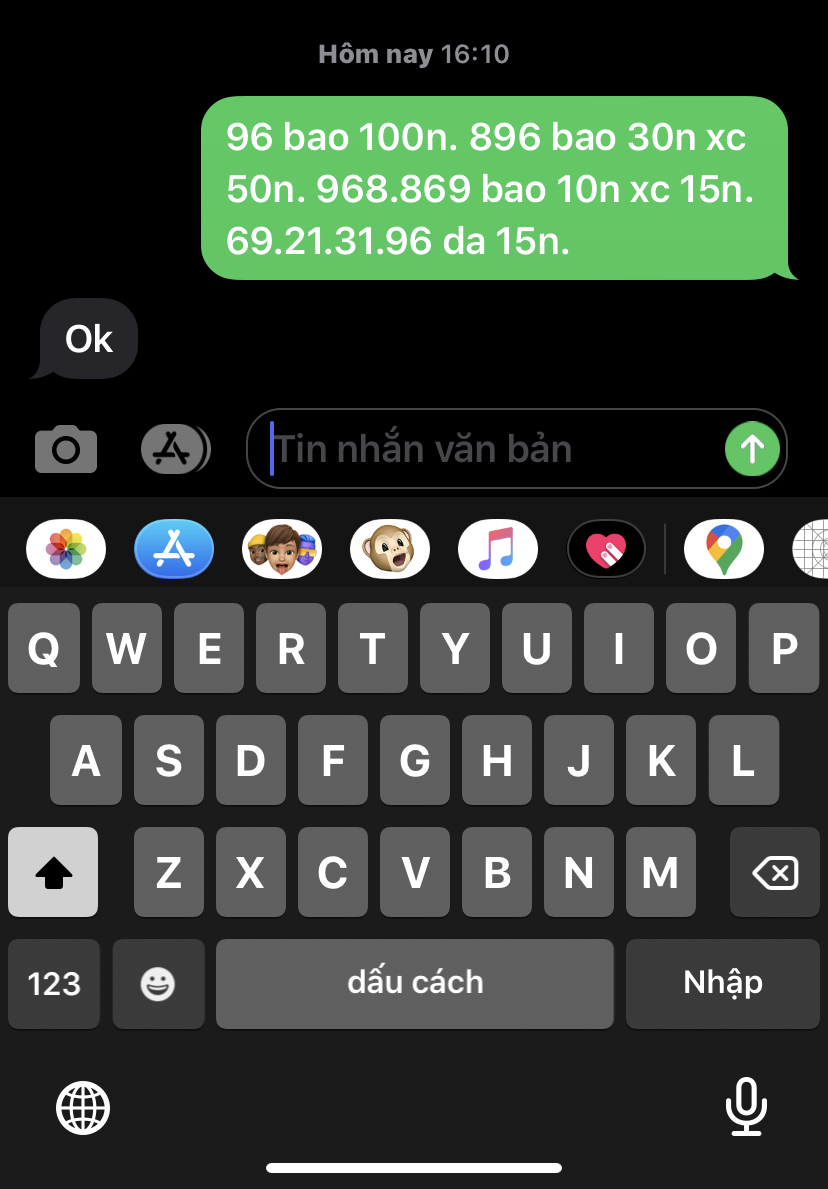Tap the shift key on keyboard
Image resolution: width=828 pixels, height=1189 pixels.
pyautogui.click(x=53, y=872)
